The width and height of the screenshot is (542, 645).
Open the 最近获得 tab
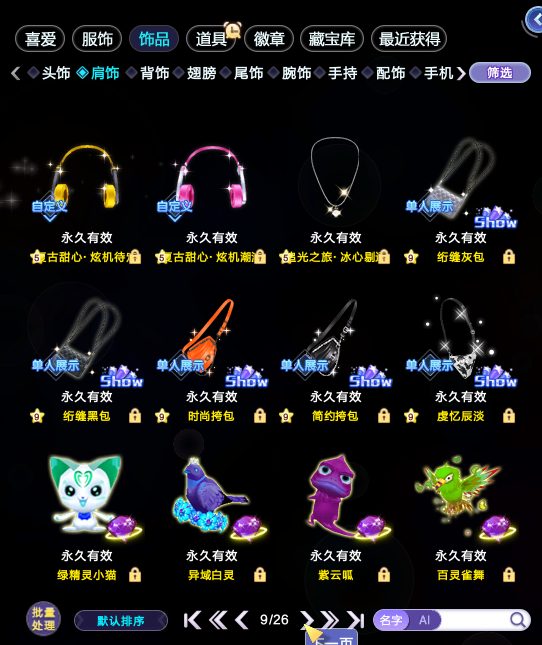(409, 39)
